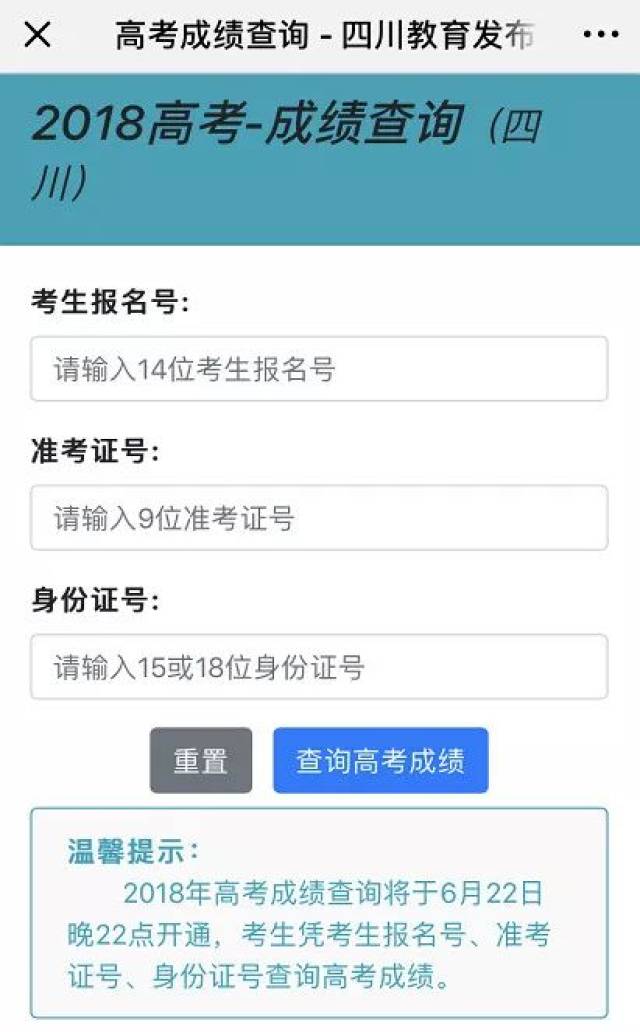Focus the 考生报名号 input field
Image resolution: width=640 pixels, height=1032 pixels.
319,369
